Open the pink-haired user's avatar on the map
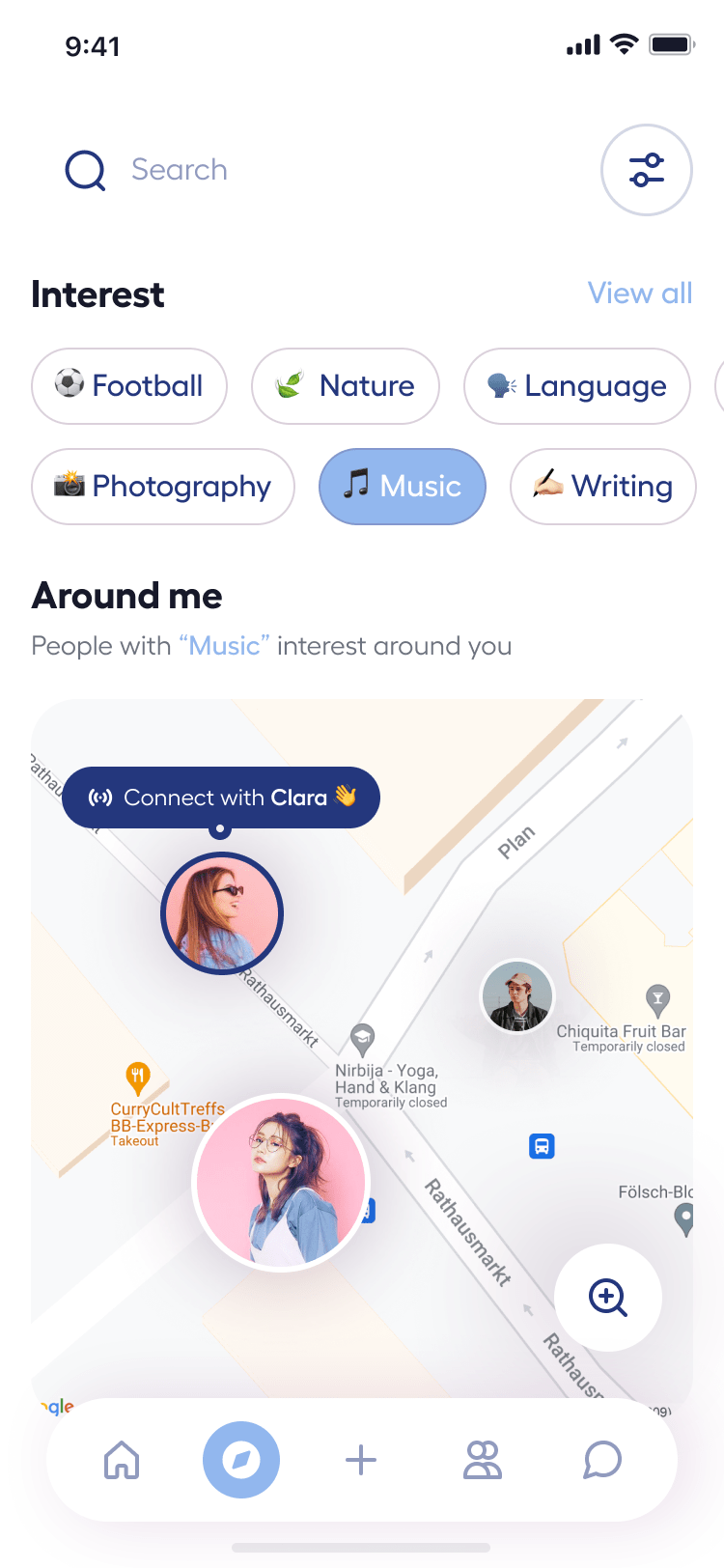Viewport: 724px width, 1568px height. click(281, 1180)
